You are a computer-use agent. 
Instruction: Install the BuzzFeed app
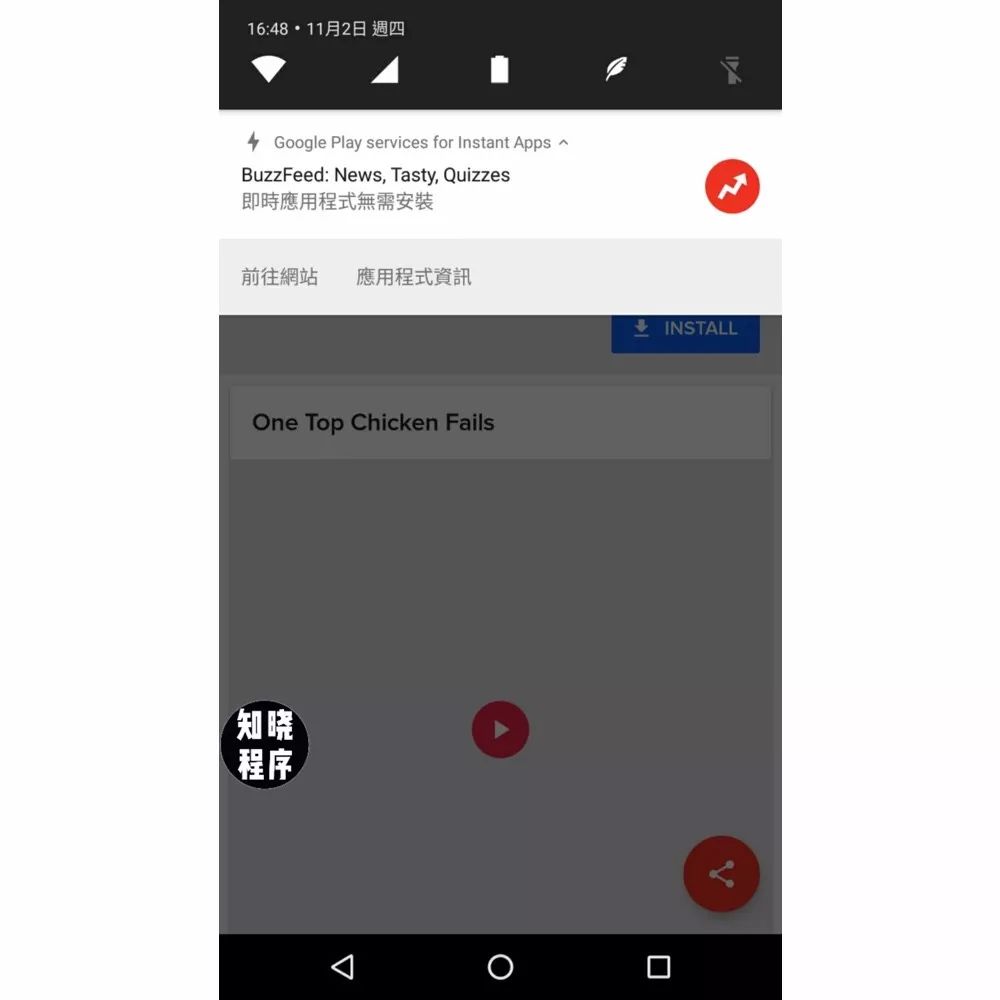point(685,329)
